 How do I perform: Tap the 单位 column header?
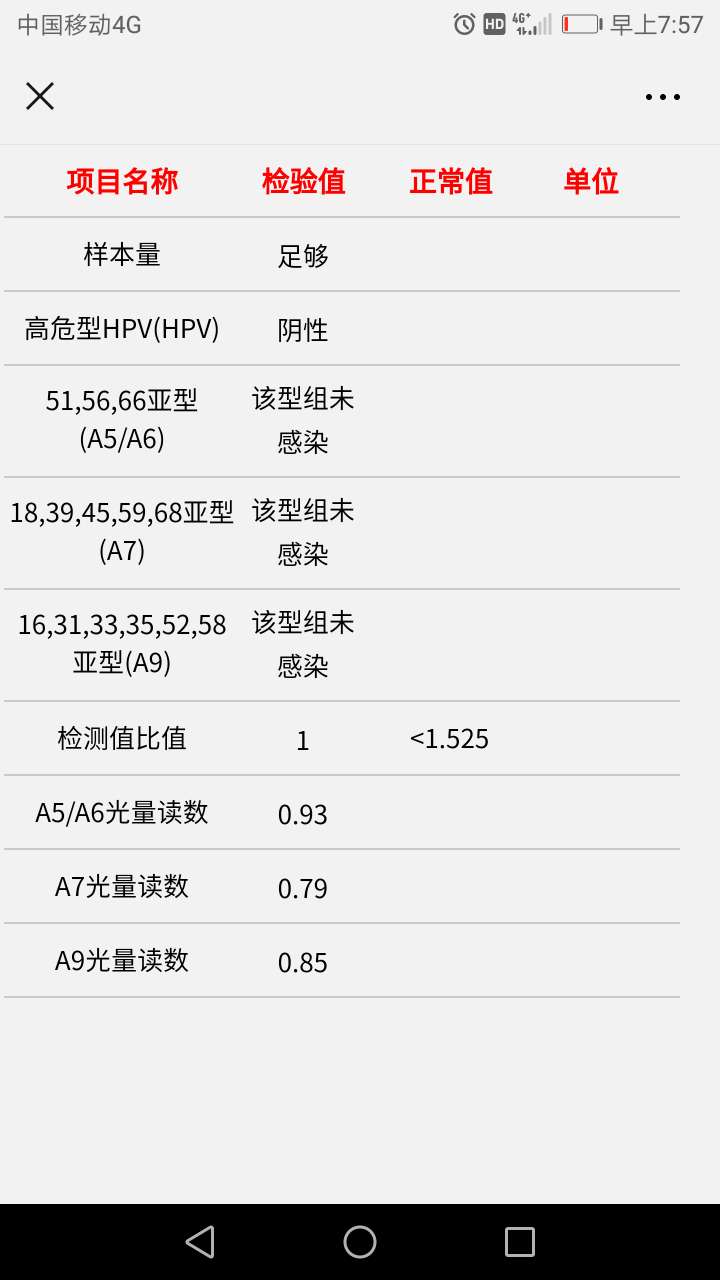[590, 181]
